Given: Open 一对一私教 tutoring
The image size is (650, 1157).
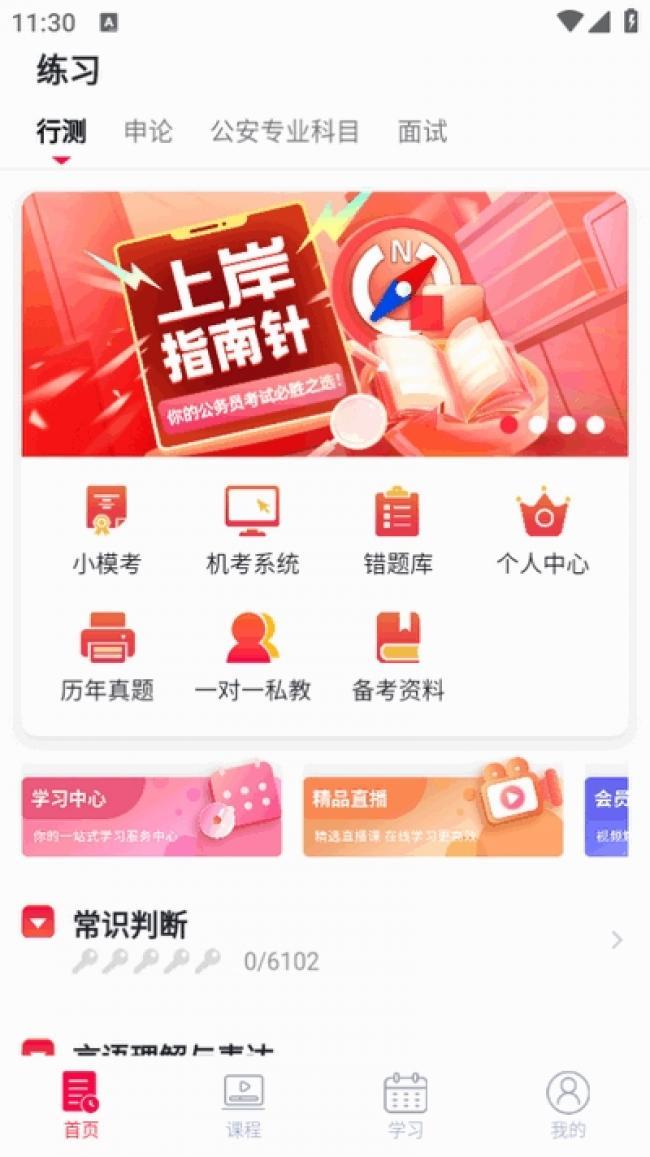Looking at the screenshot, I should click(x=252, y=657).
